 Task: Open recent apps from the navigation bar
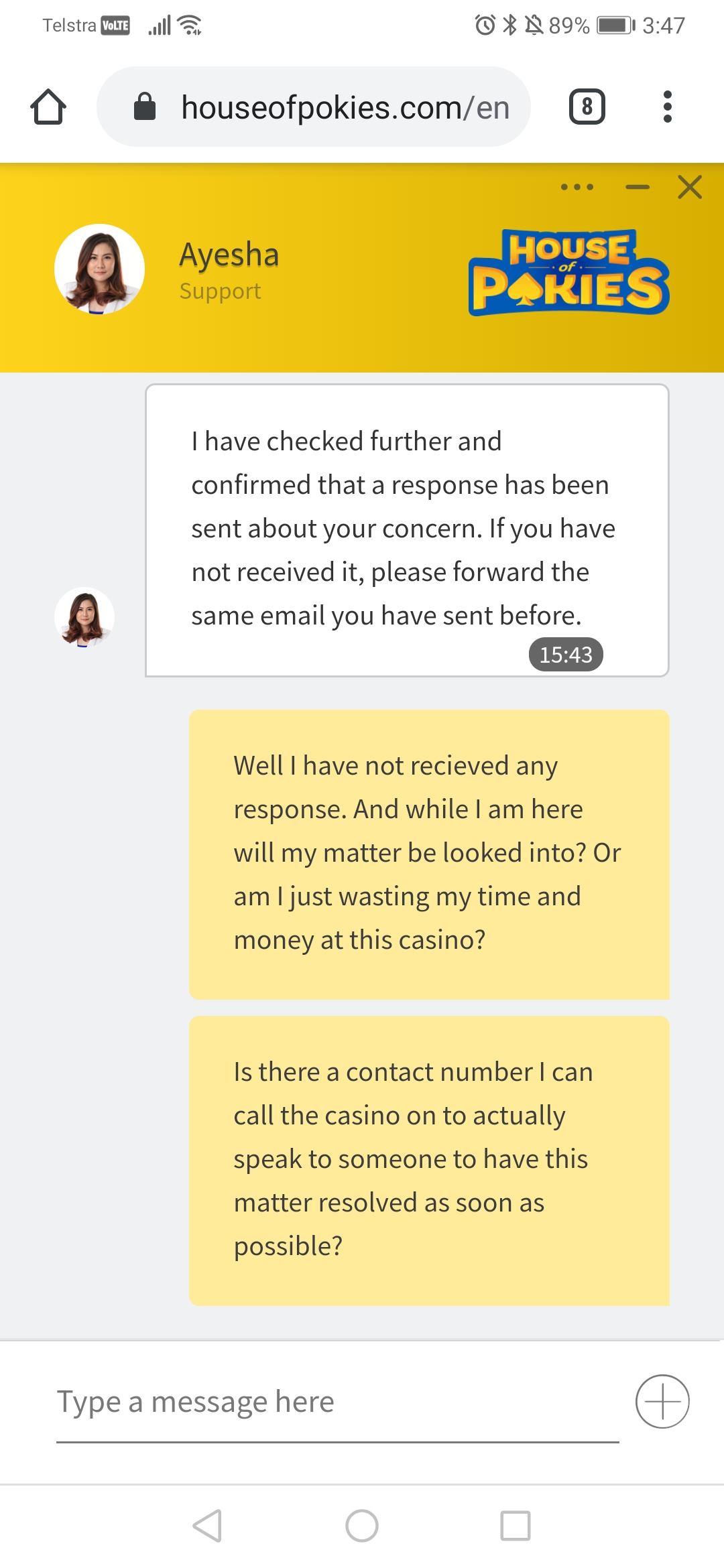pos(515,1526)
